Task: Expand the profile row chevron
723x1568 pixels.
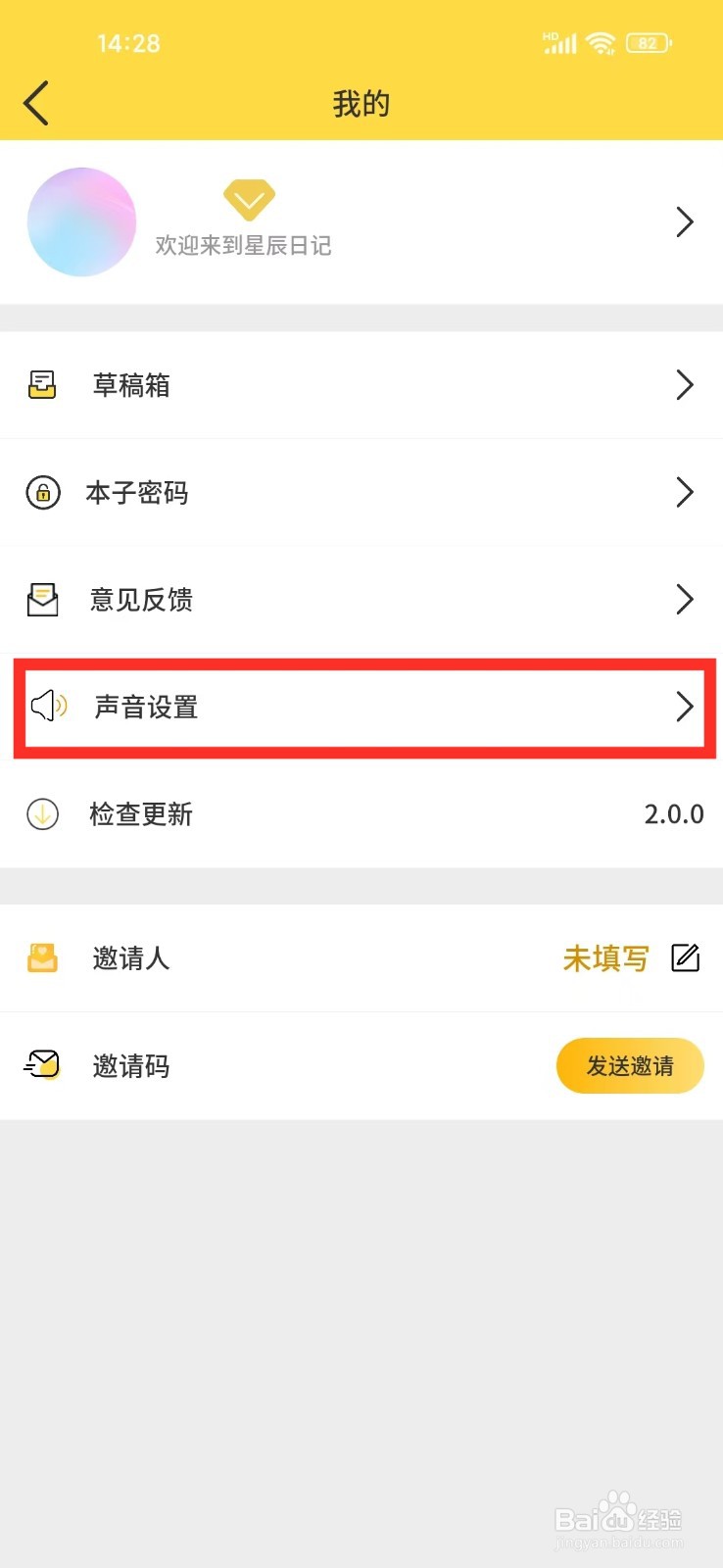Action: (685, 222)
